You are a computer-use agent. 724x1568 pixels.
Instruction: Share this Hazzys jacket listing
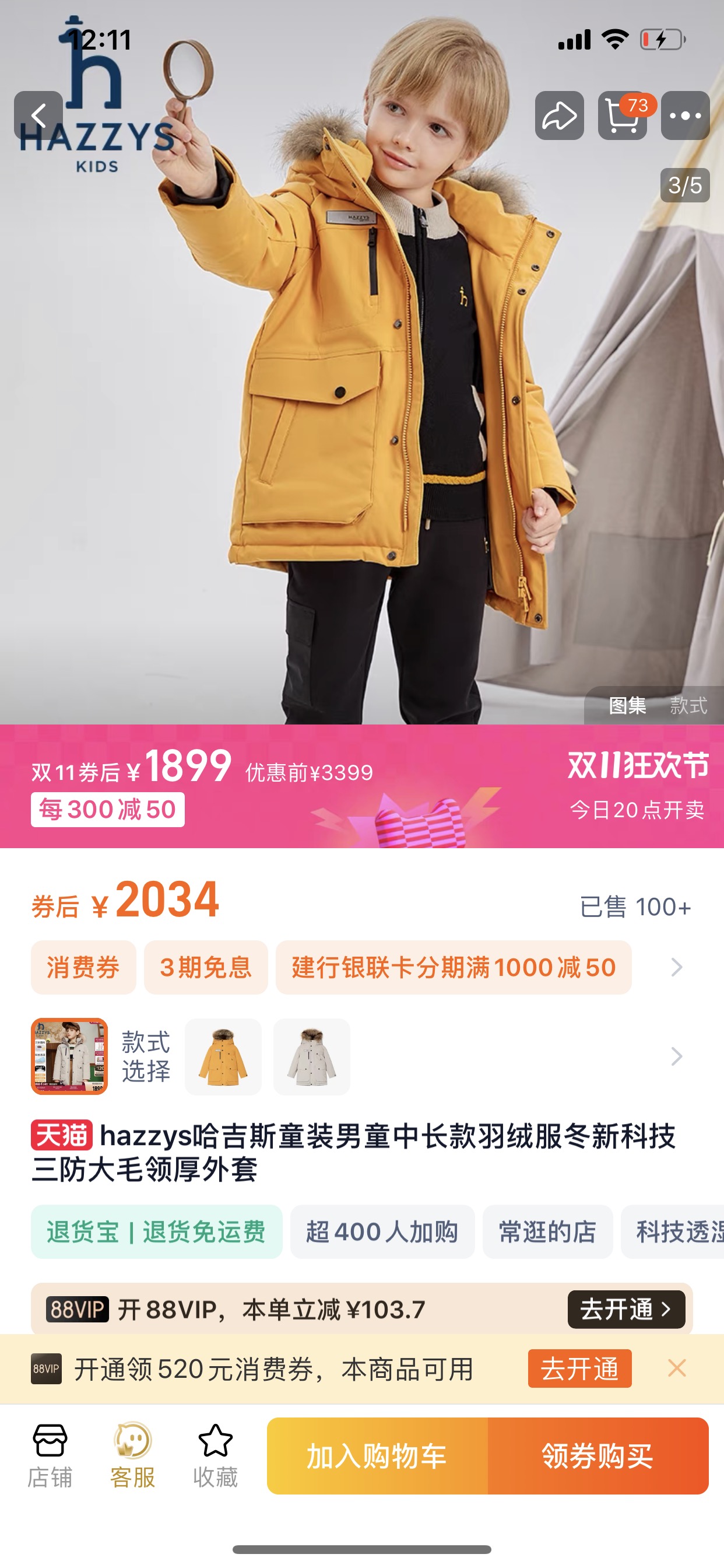coord(559,116)
